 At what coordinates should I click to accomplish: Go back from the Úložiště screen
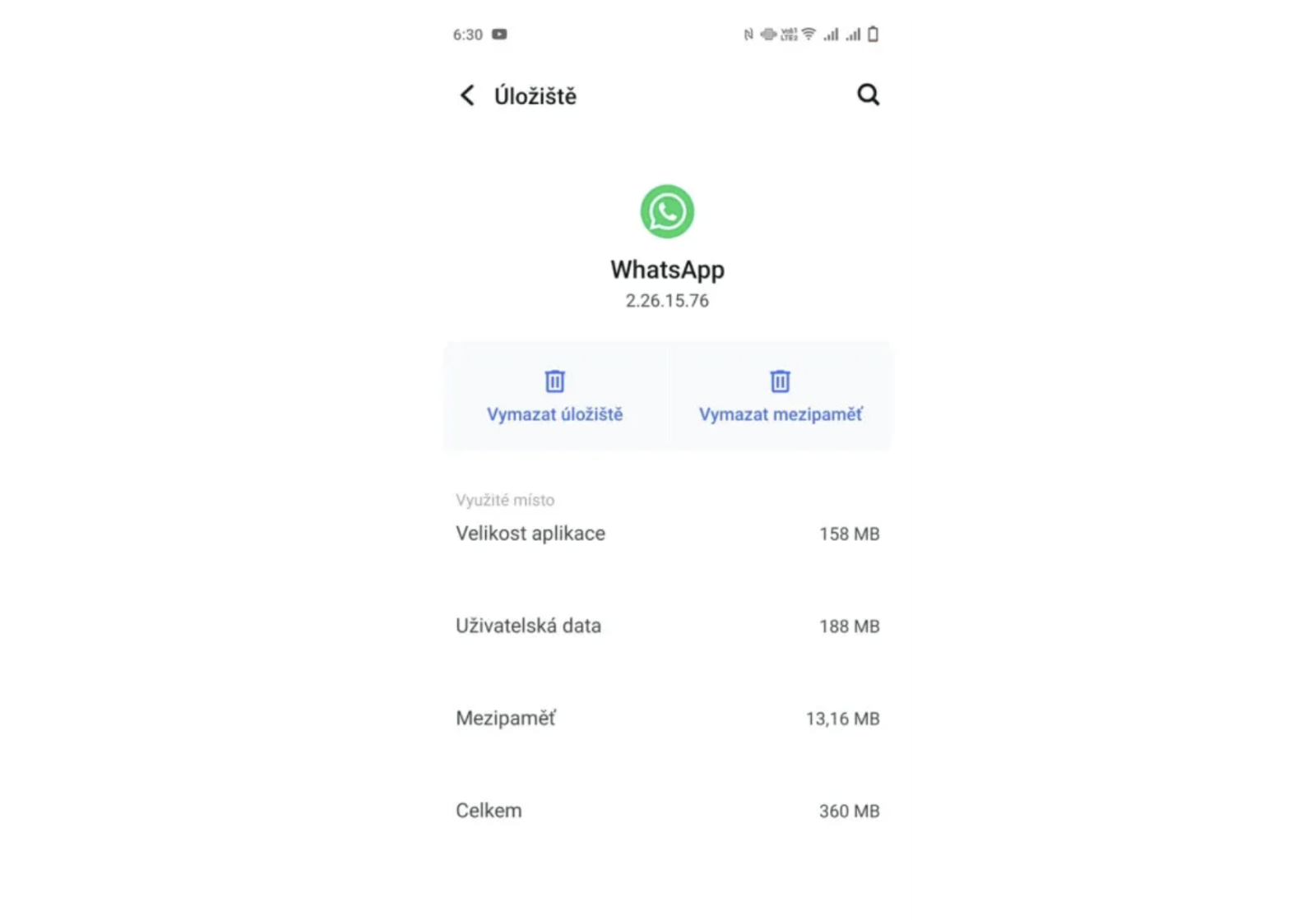[467, 95]
